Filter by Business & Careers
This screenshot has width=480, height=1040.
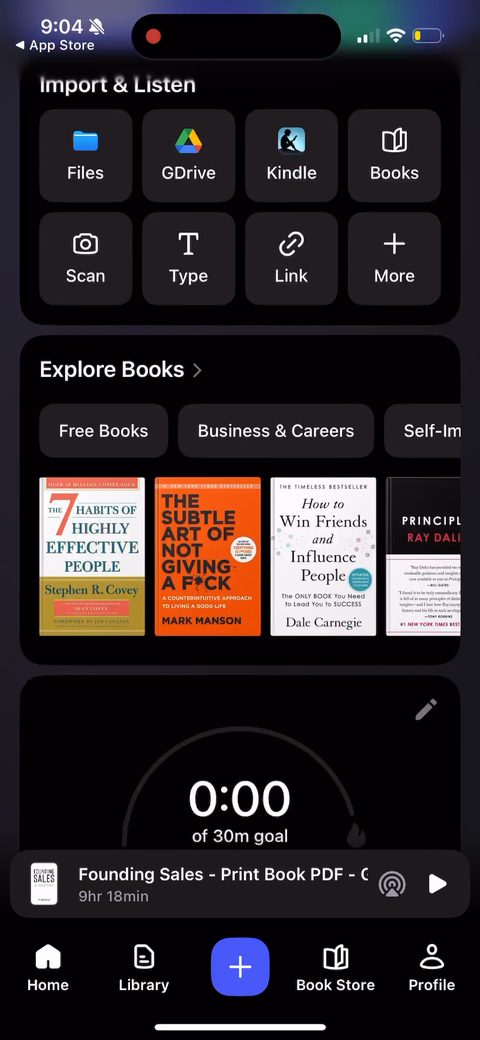[276, 430]
